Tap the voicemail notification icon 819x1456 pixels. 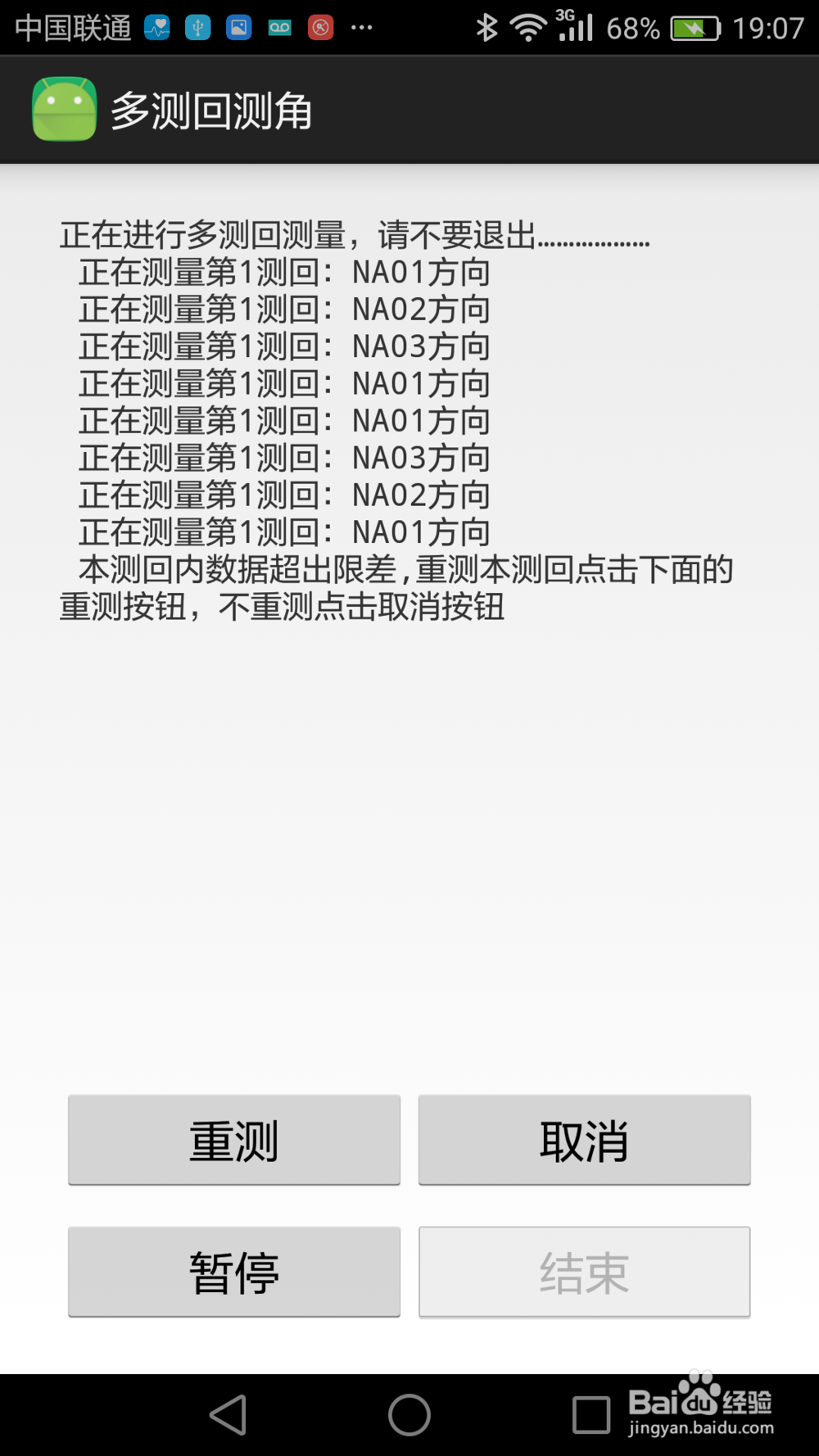[x=279, y=27]
